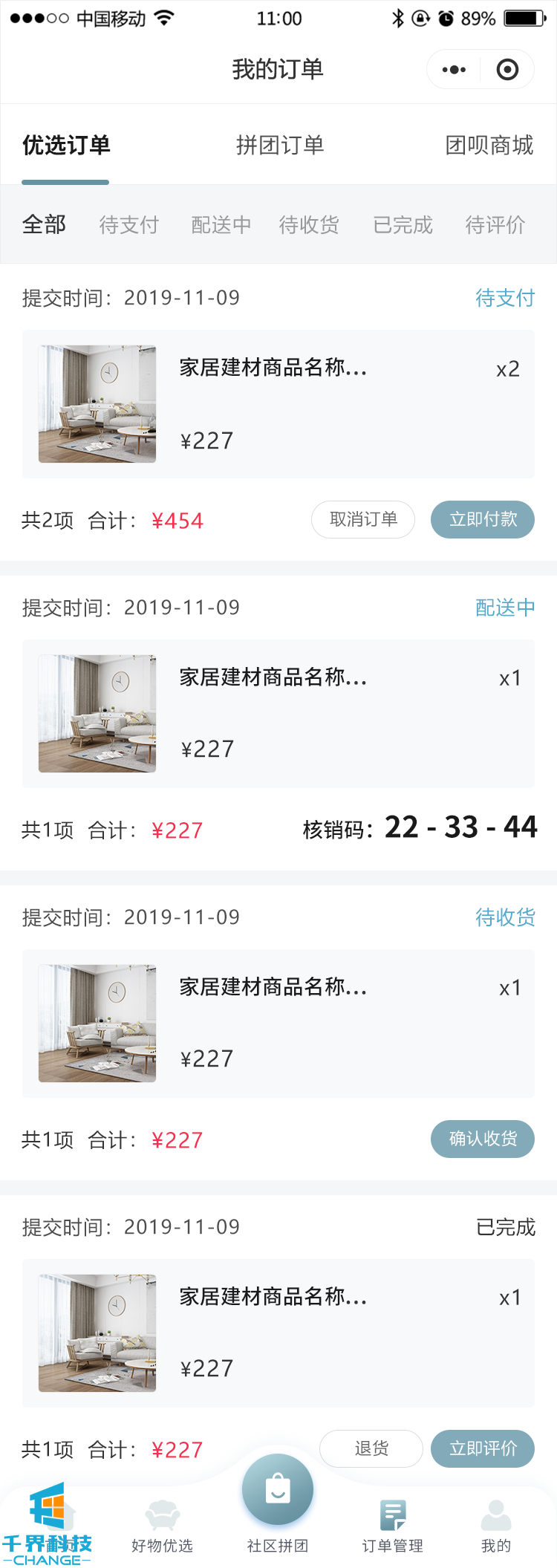This screenshot has height=1568, width=557.
Task: Tap 立即付款 to pay the ¥454 order
Action: click(x=483, y=519)
